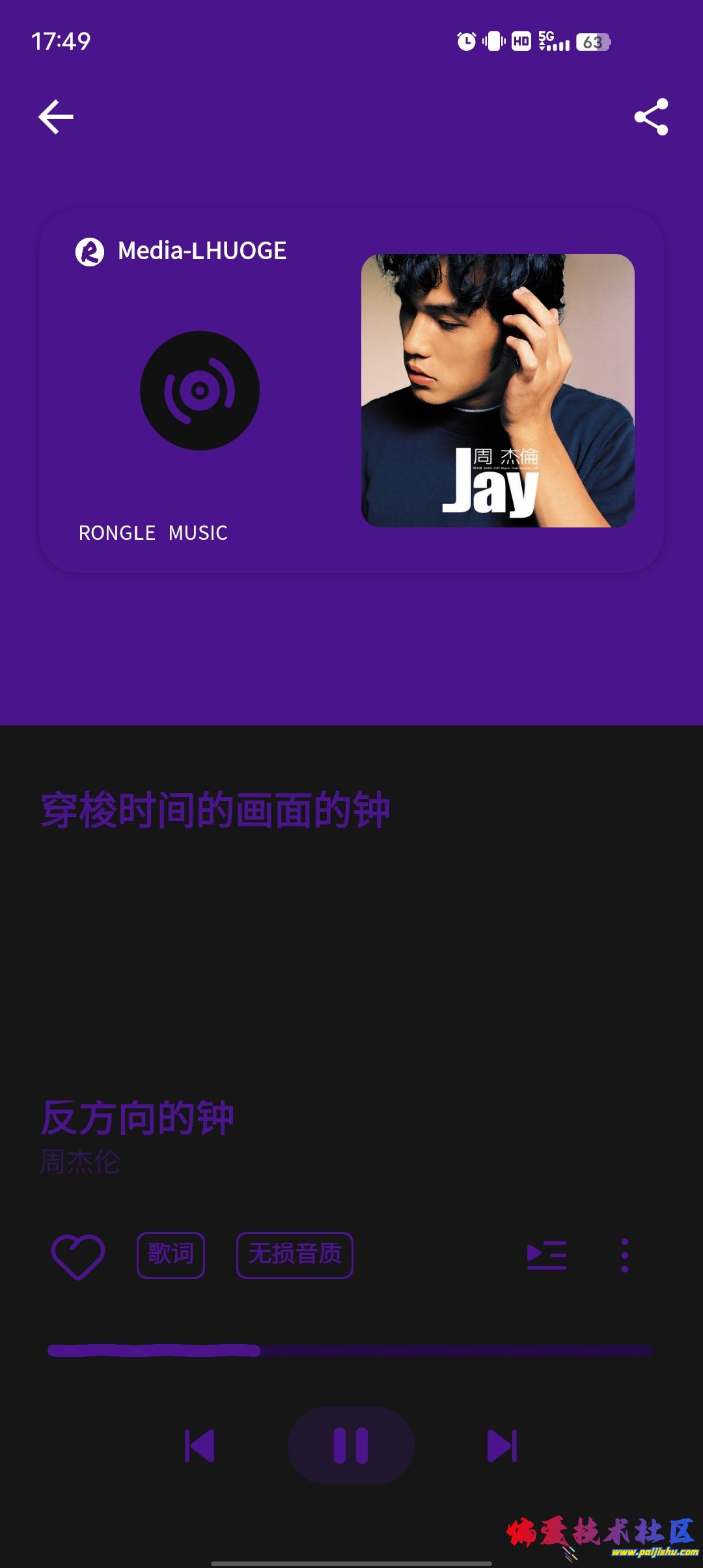703x1568 pixels.
Task: Like the song with the heart icon
Action: click(78, 1255)
